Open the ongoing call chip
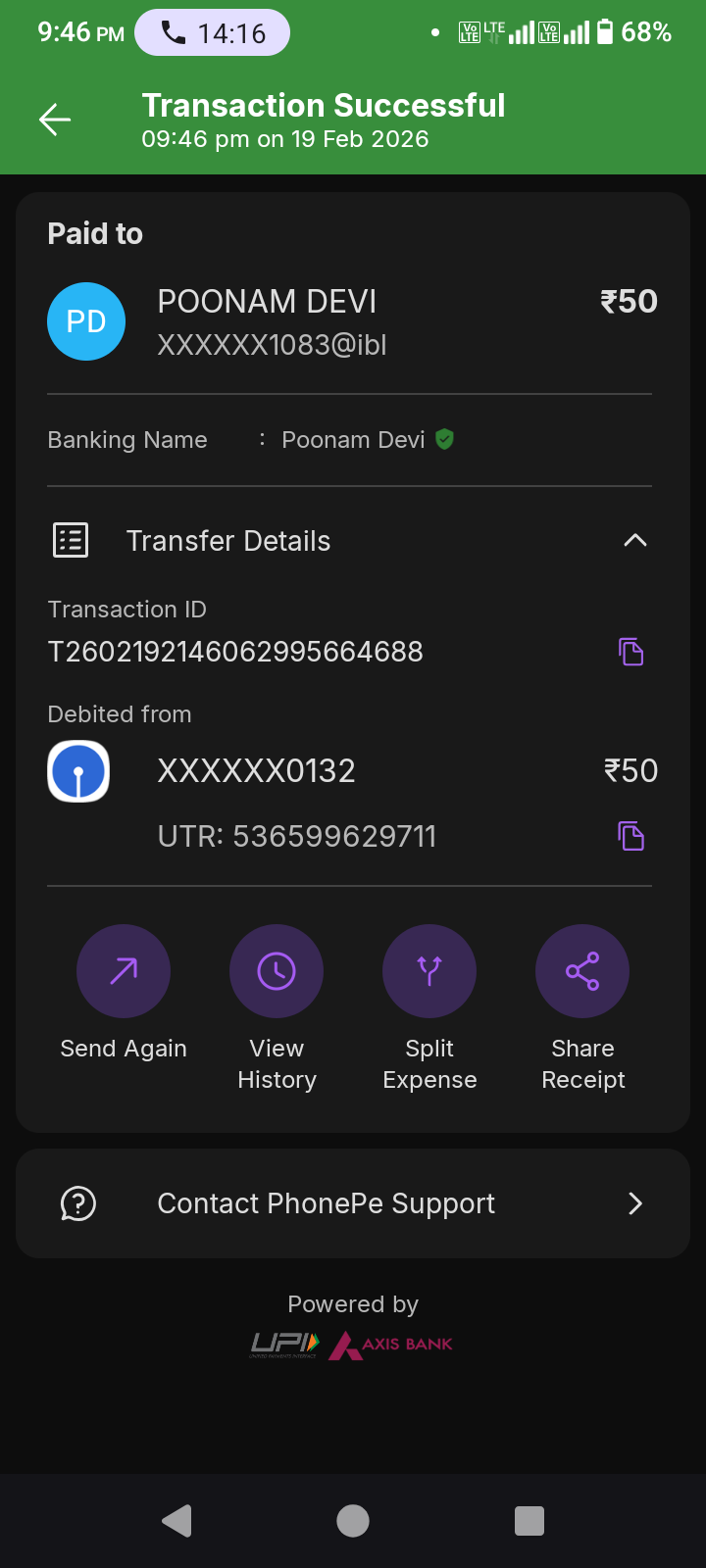Screen dimensions: 706x1568 [x=213, y=33]
